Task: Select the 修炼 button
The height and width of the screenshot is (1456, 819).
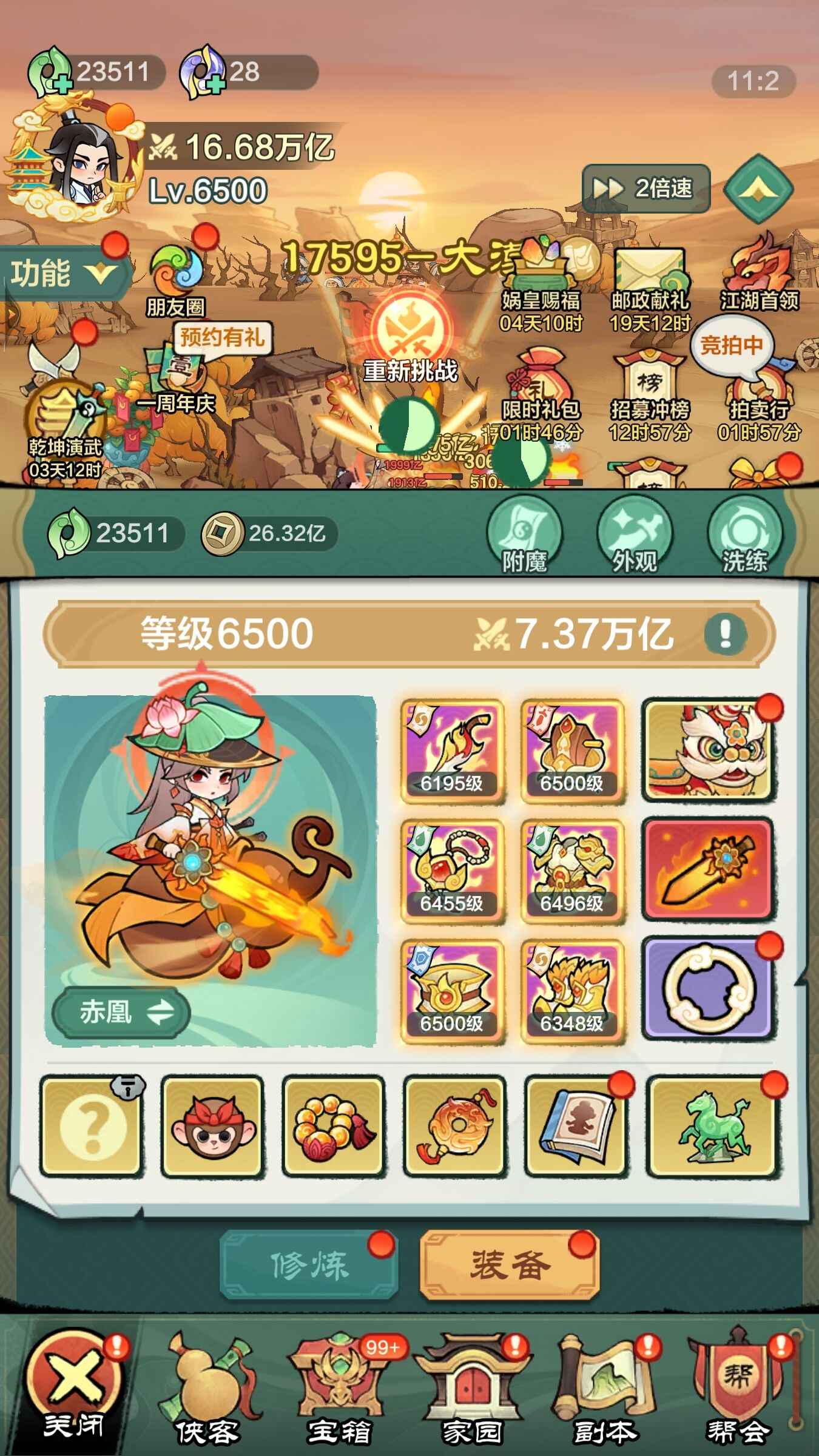Action: (309, 1266)
